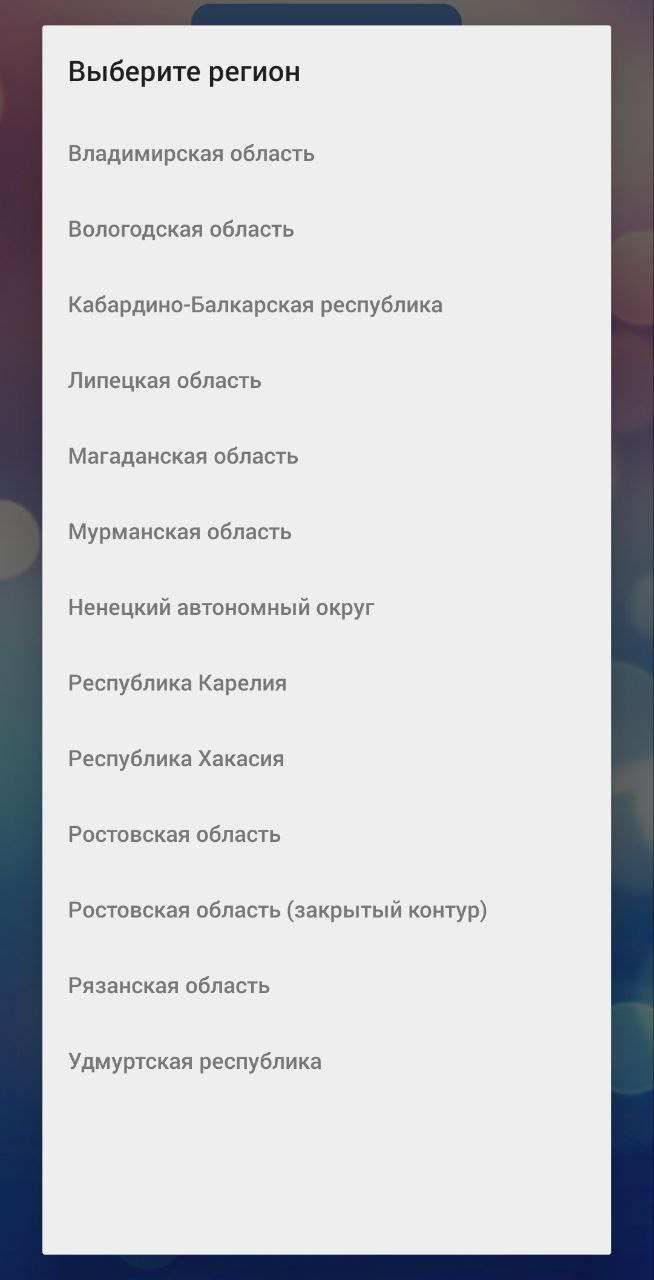Select Ростовская область (закрытый контур)

point(326,911)
